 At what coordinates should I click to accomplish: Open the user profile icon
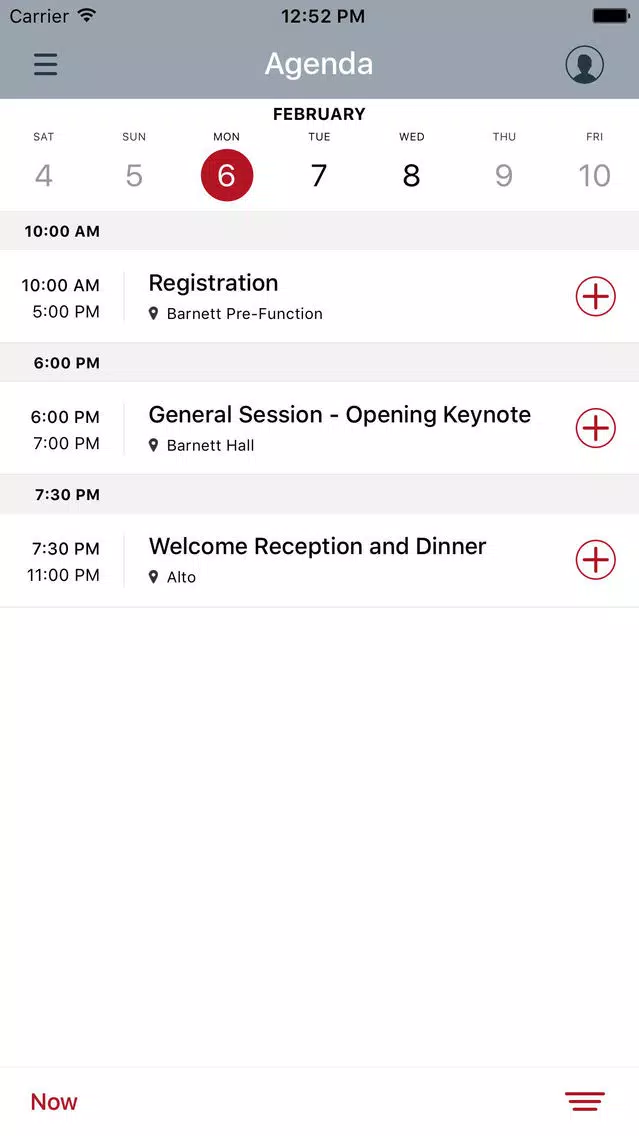click(584, 64)
